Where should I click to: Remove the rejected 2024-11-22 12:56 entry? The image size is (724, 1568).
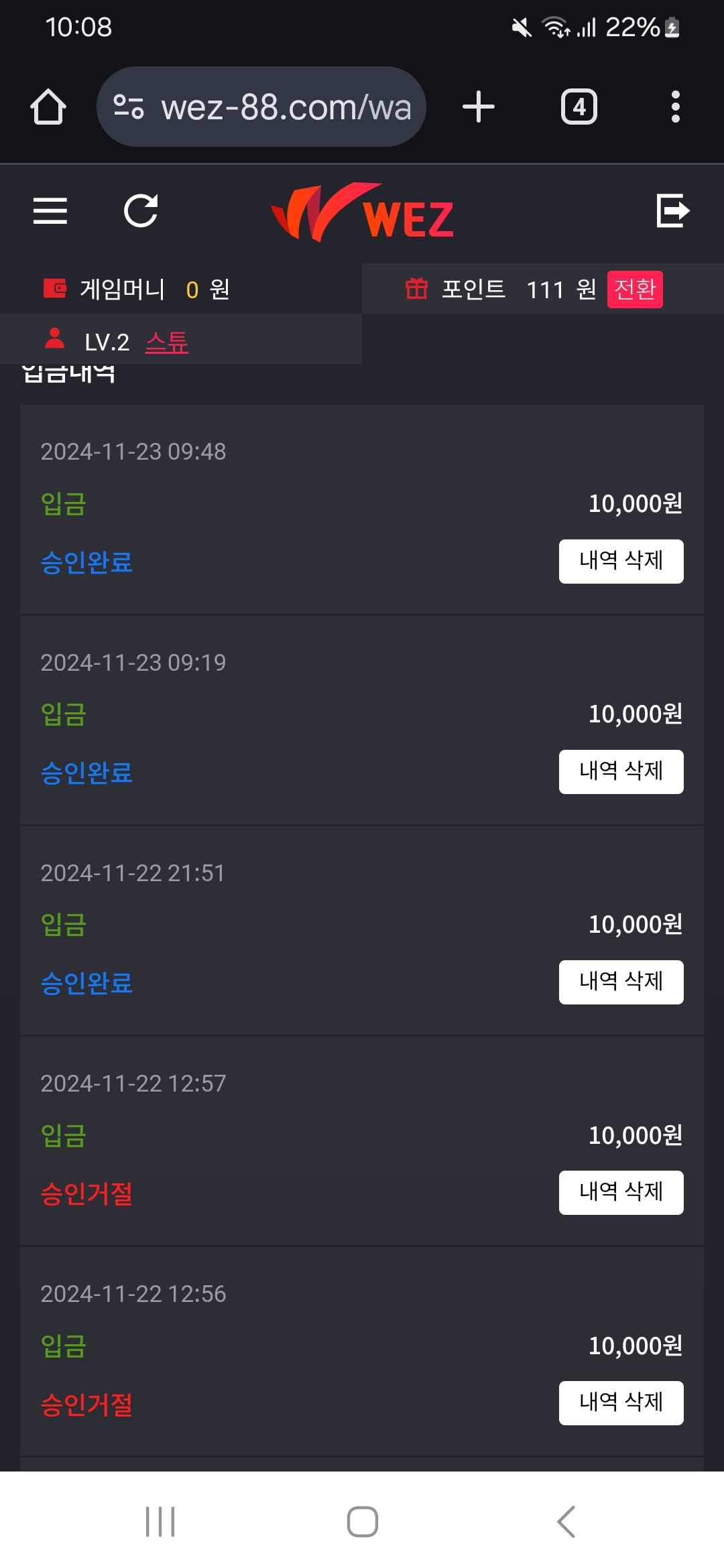pos(621,1402)
